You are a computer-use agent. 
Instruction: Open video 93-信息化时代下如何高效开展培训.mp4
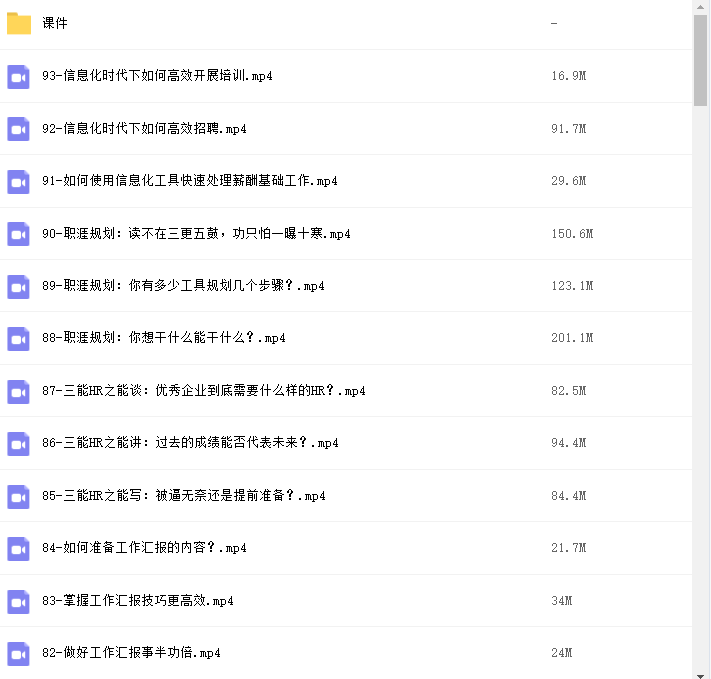click(x=157, y=76)
